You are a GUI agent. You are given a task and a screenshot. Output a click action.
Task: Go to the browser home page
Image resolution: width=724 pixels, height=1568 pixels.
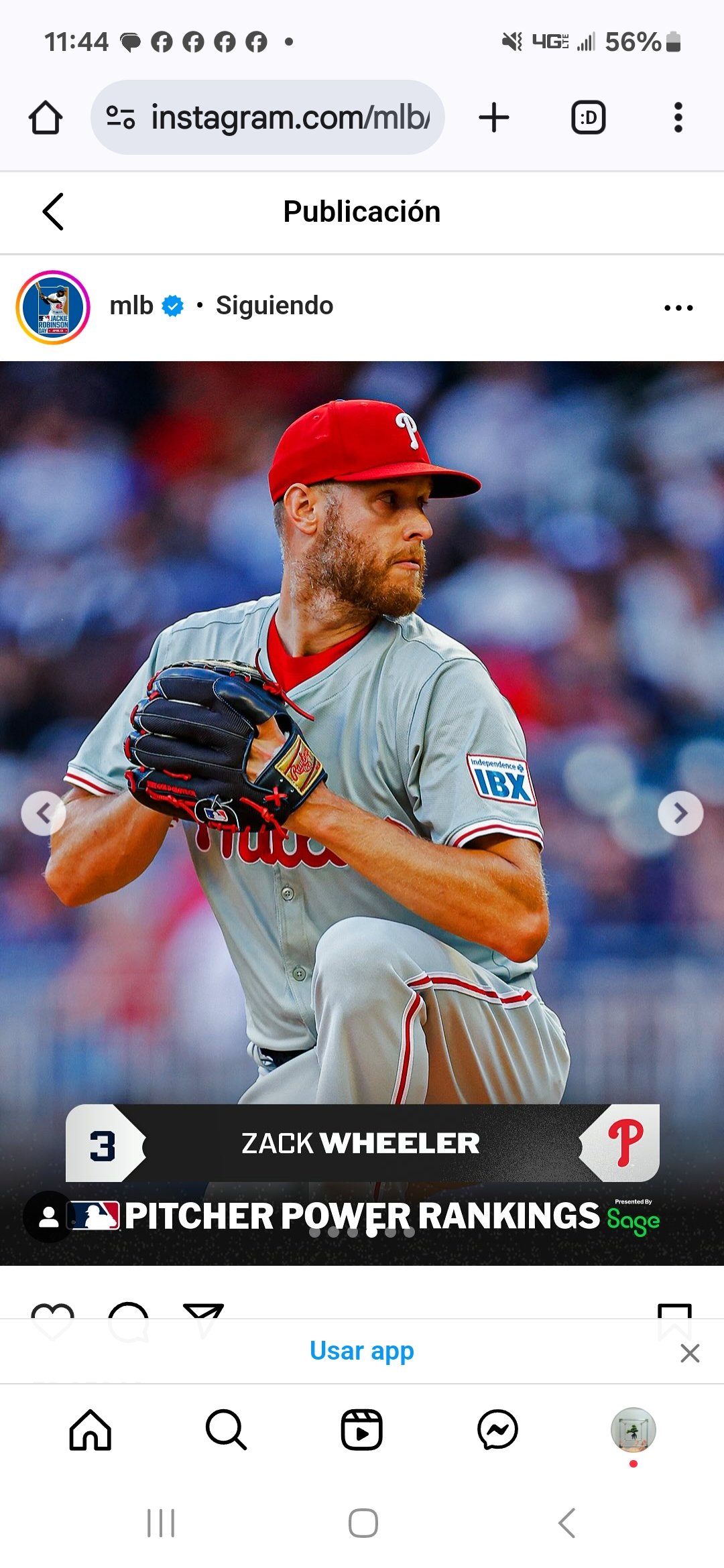coord(46,118)
